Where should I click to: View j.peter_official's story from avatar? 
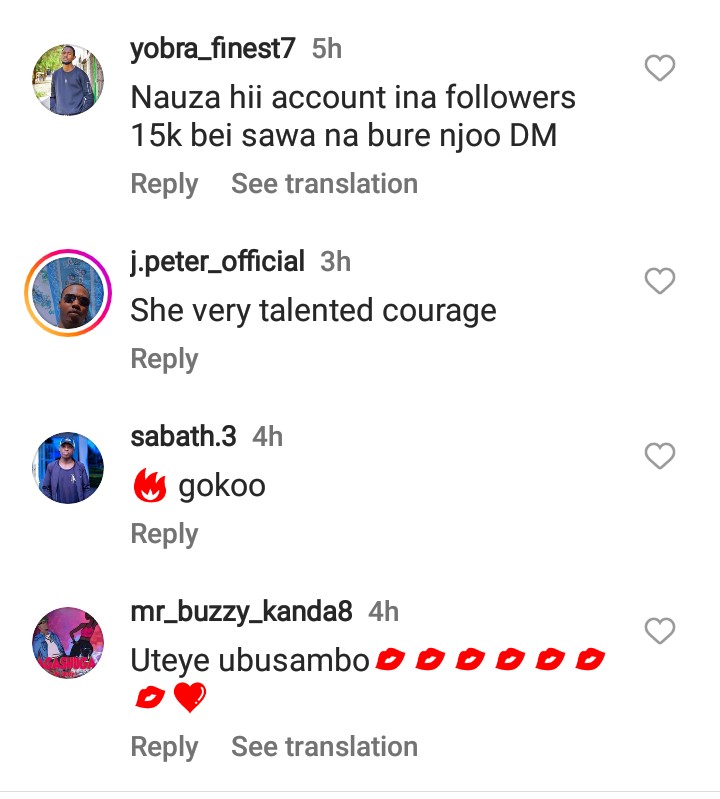(x=68, y=292)
